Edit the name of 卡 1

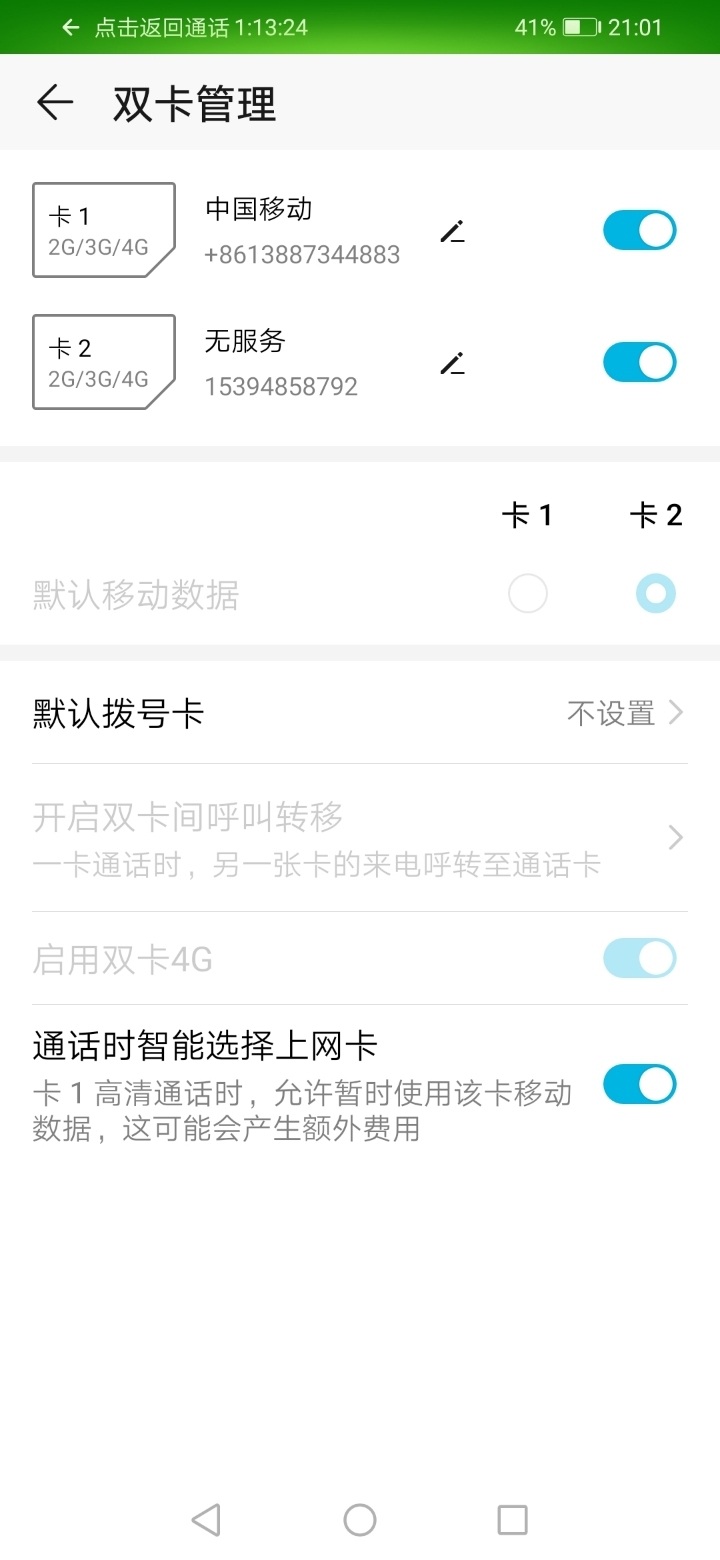tap(452, 230)
